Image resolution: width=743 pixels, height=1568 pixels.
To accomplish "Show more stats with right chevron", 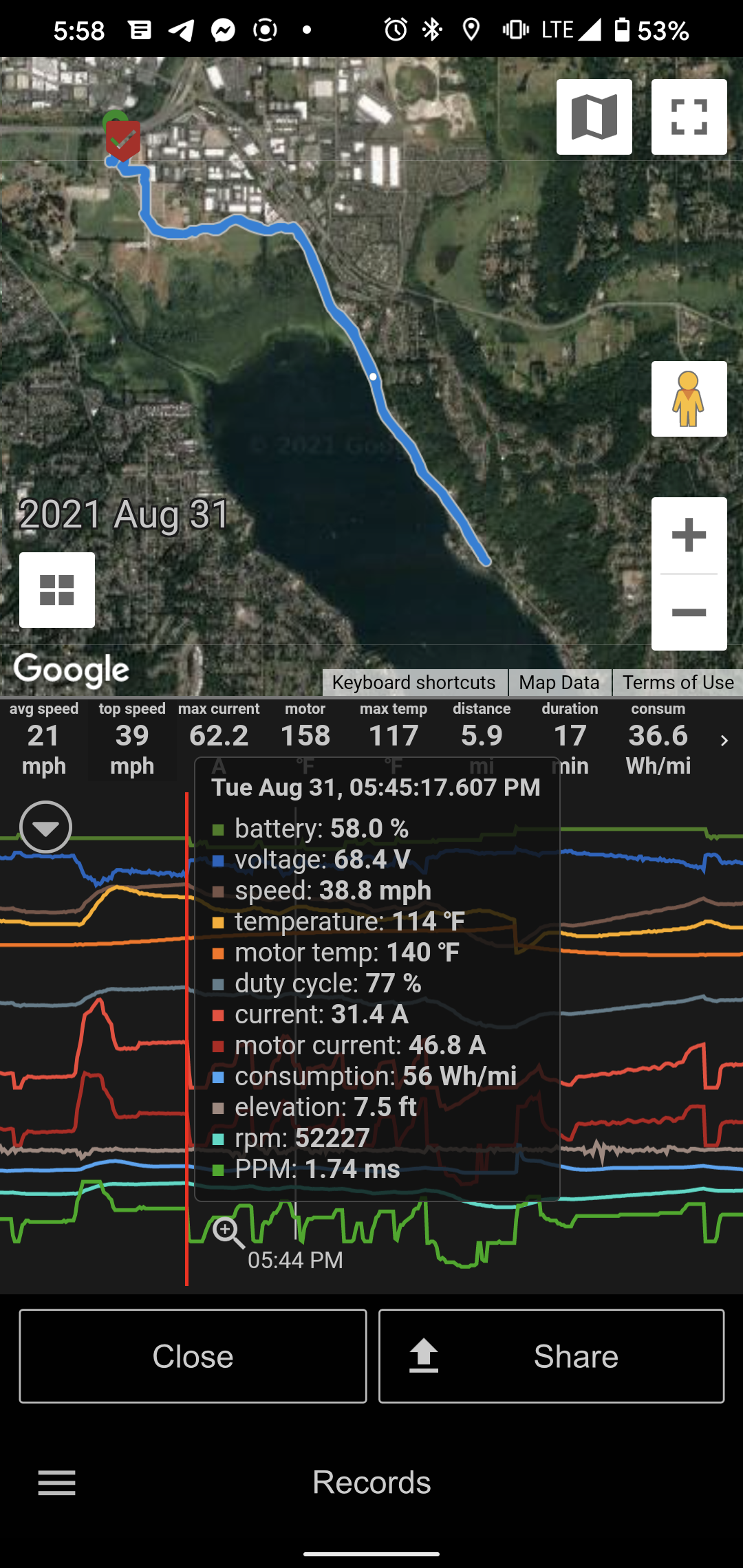I will tap(724, 740).
